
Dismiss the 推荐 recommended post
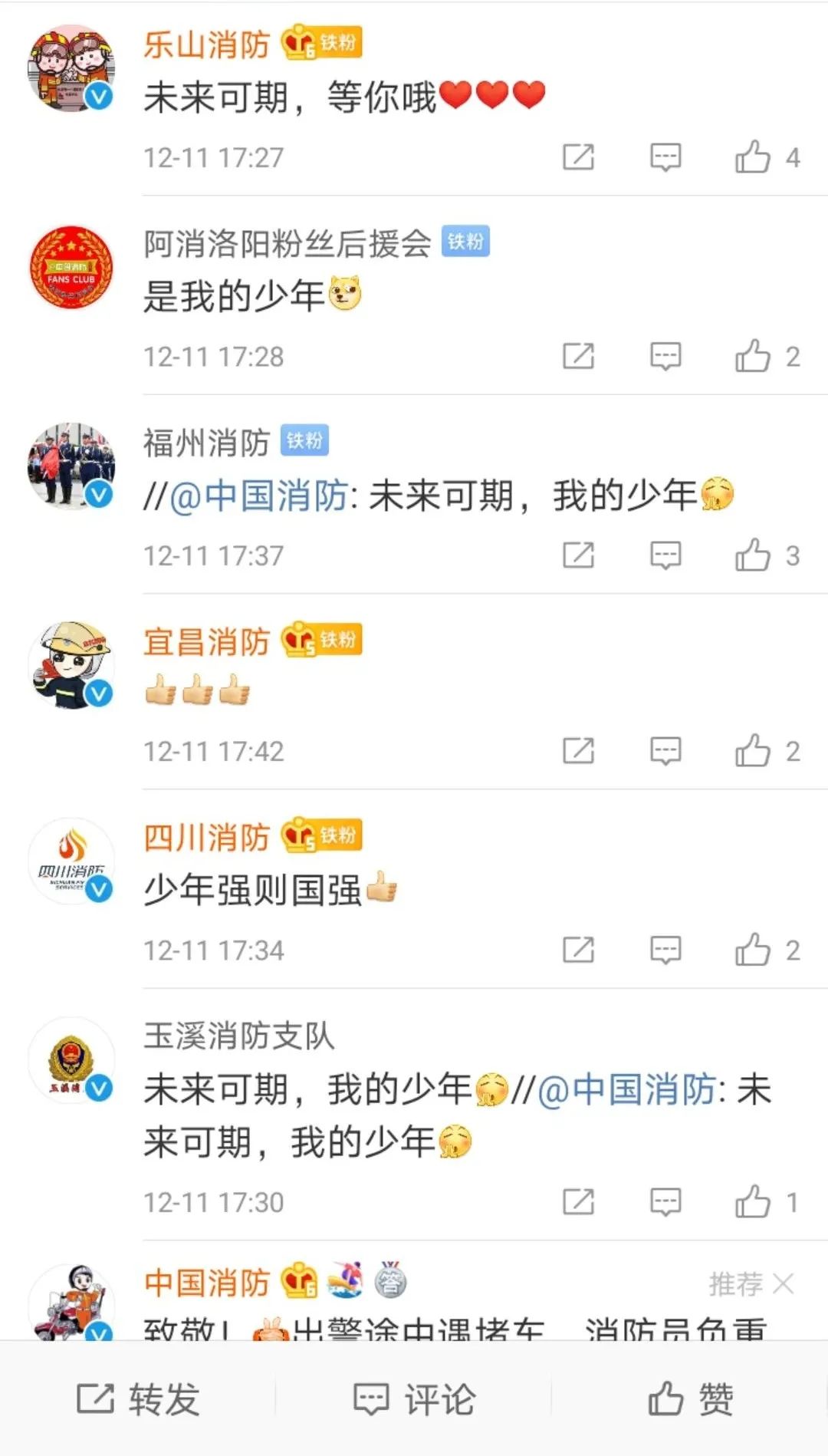(784, 1283)
